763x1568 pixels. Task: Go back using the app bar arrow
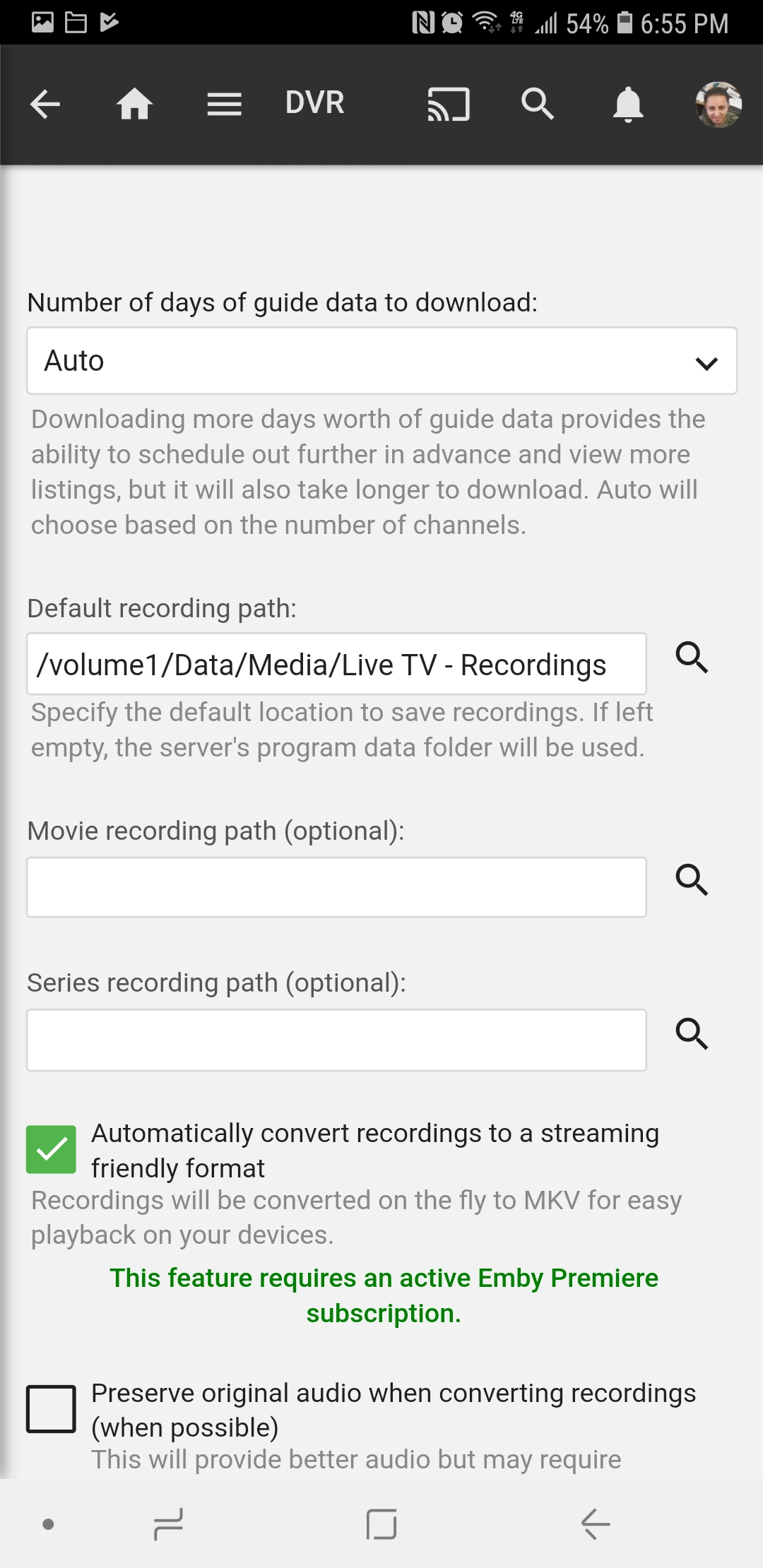pos(45,105)
